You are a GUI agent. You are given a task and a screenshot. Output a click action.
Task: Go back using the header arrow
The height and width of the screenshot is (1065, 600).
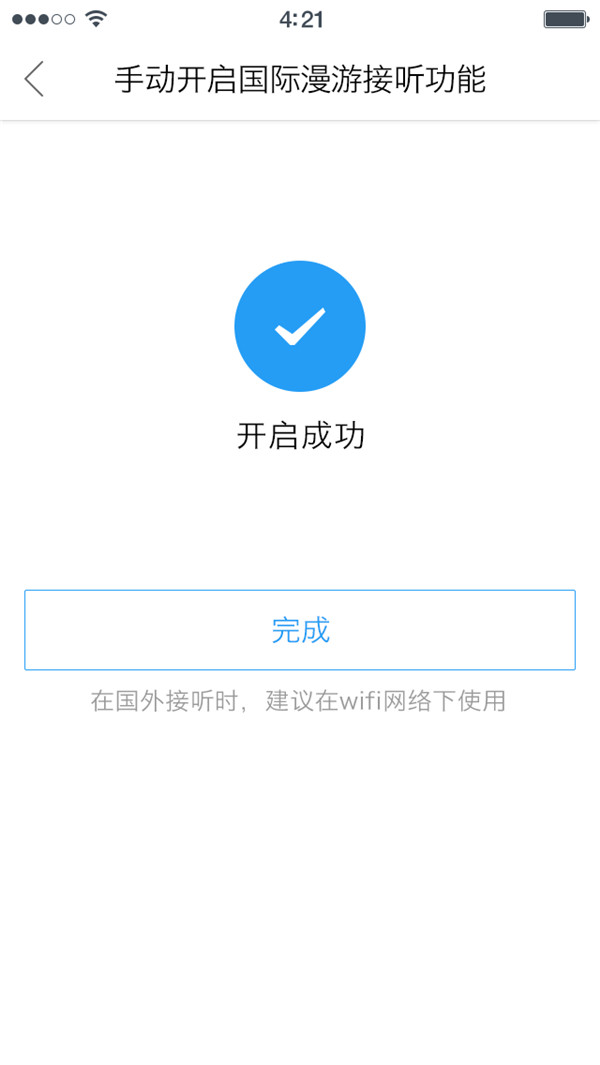point(34,79)
